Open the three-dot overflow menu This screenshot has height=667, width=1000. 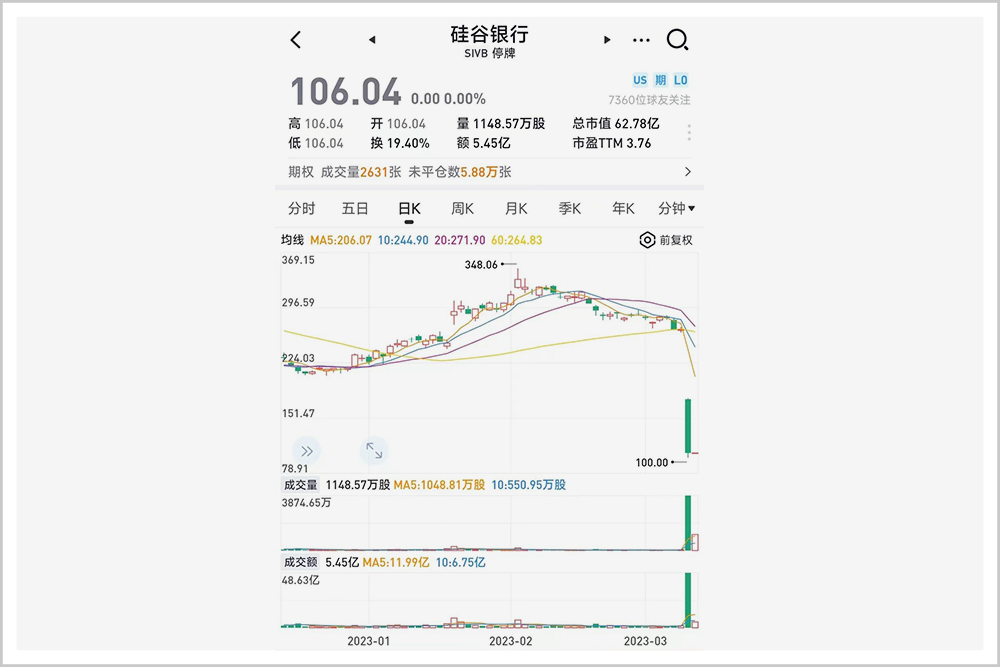tap(641, 40)
